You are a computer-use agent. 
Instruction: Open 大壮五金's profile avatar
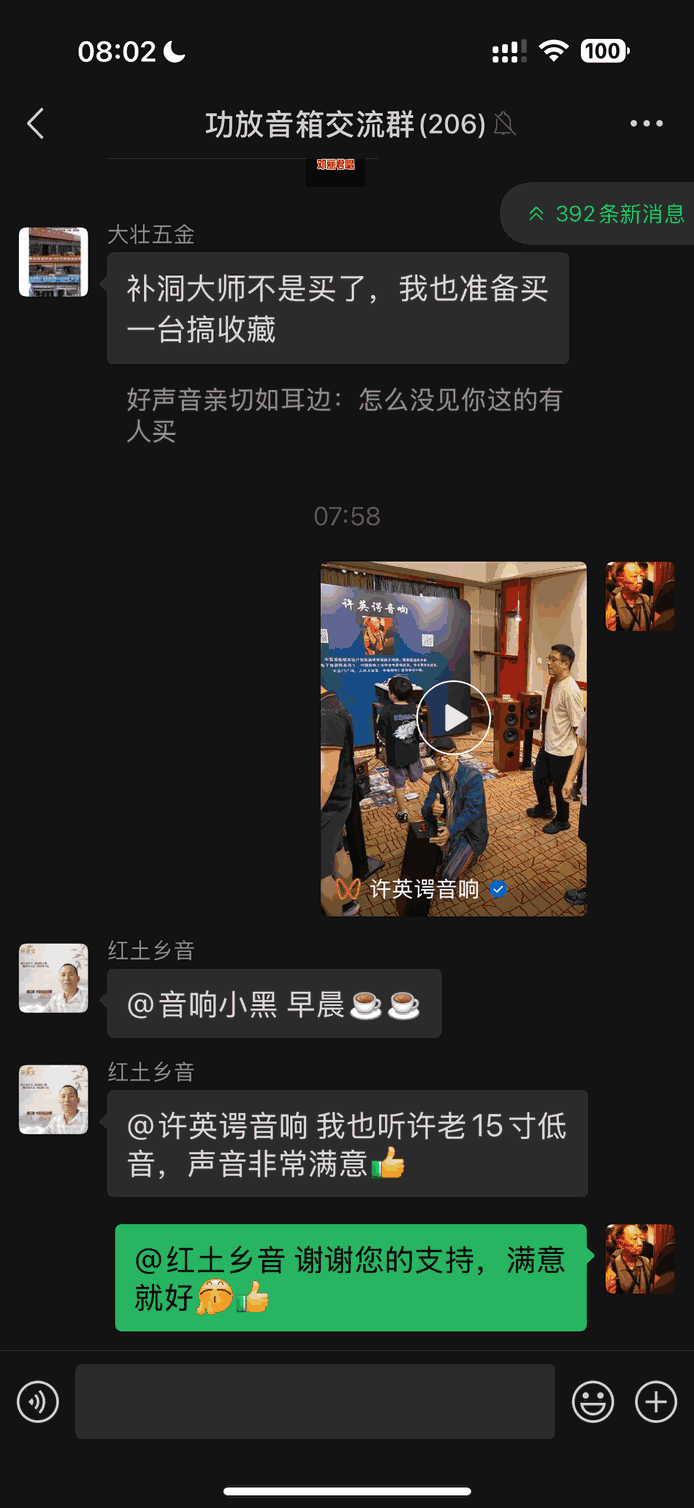pos(54,262)
